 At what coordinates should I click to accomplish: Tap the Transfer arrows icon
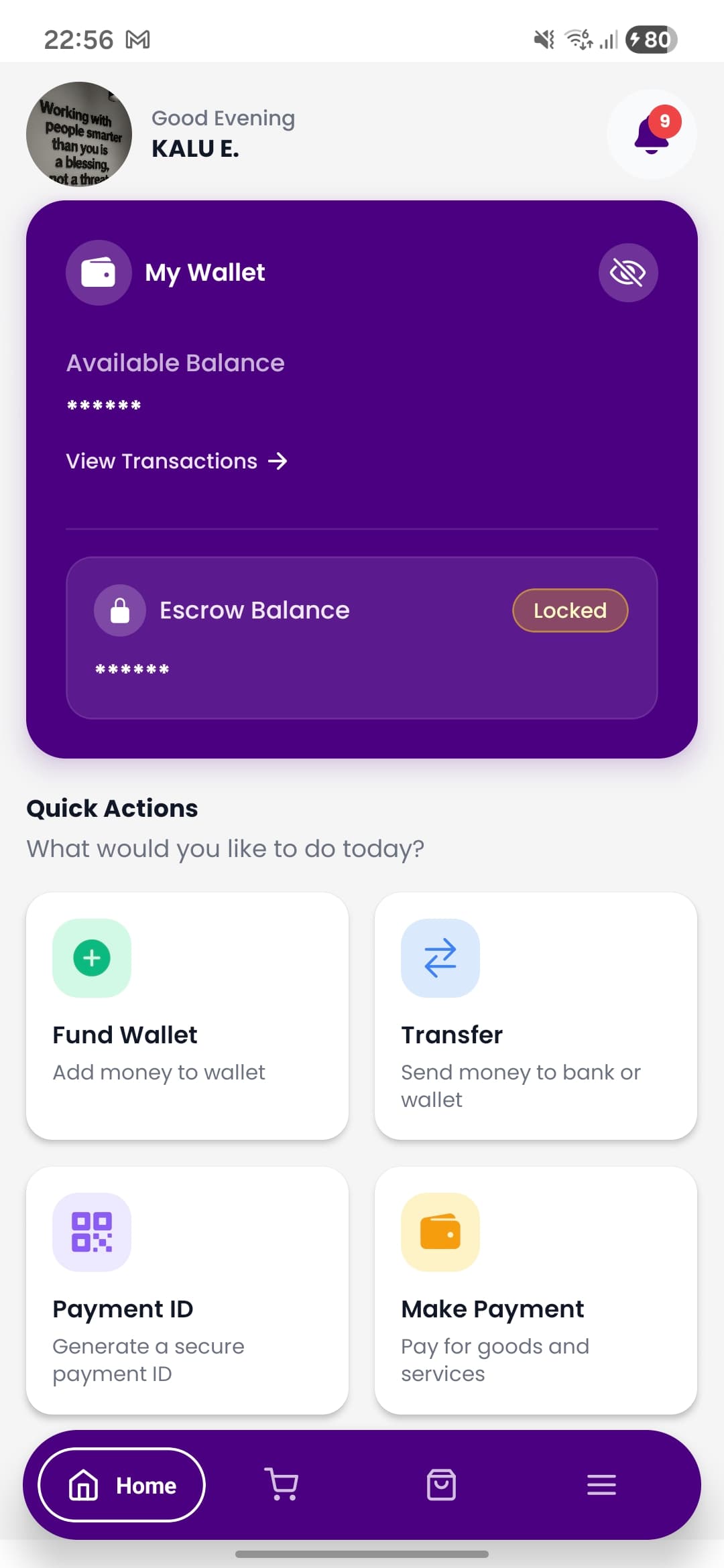(x=440, y=957)
